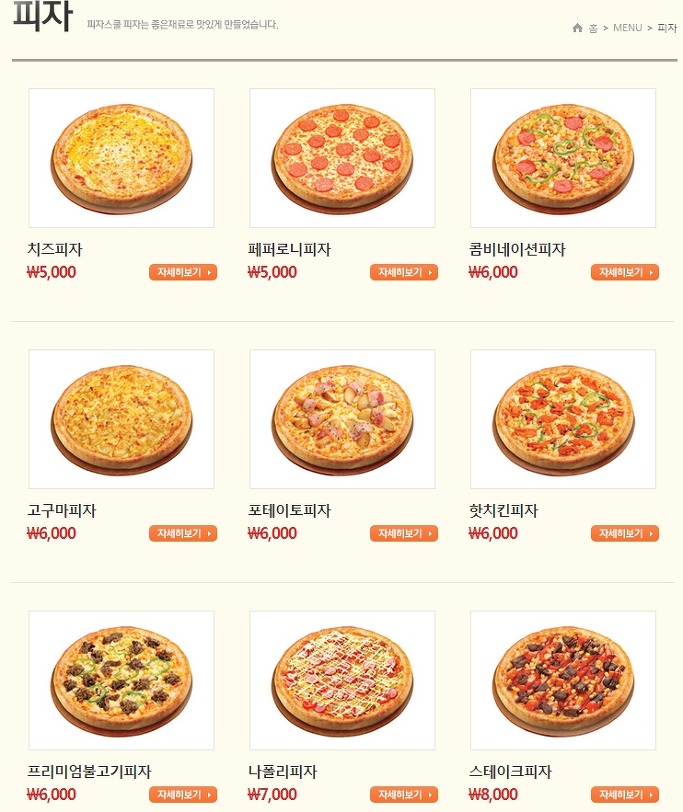Tap 자세히보기 for 고구마피자
Image resolution: width=683 pixels, height=812 pixels.
183,533
